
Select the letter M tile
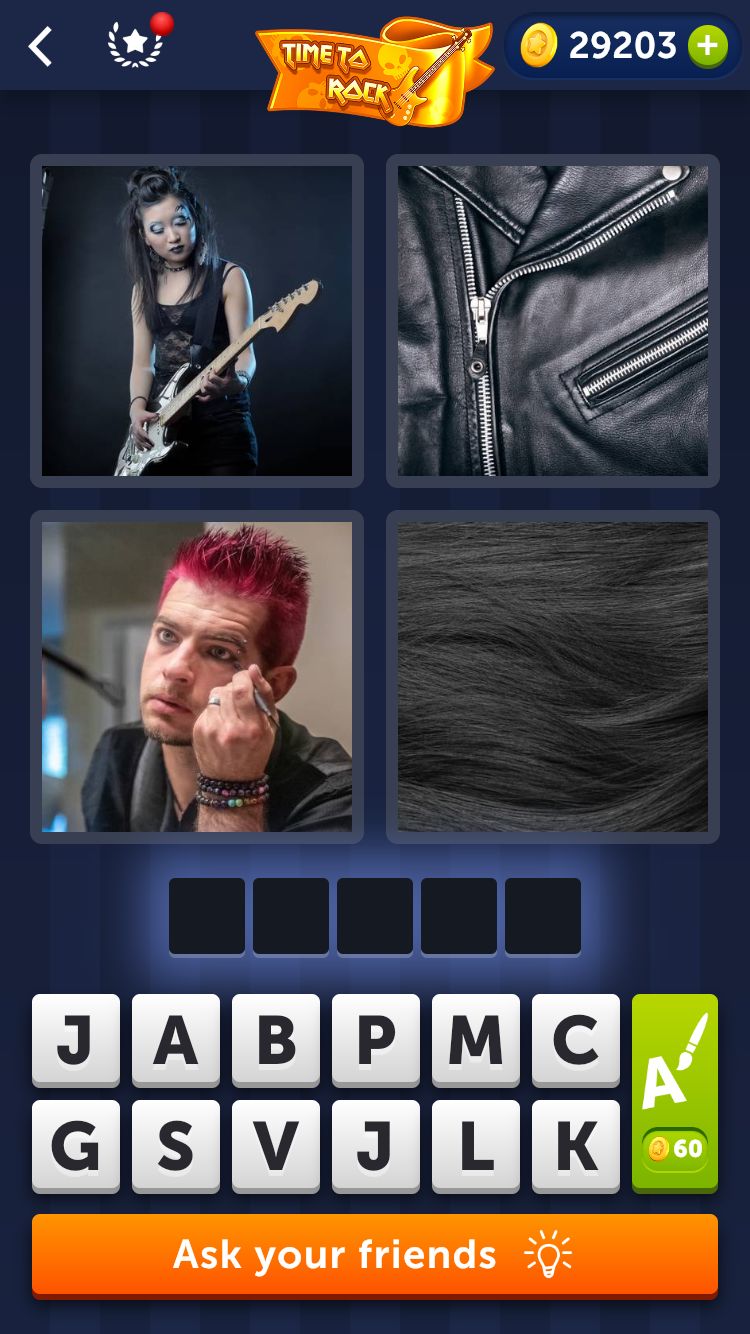click(476, 1040)
